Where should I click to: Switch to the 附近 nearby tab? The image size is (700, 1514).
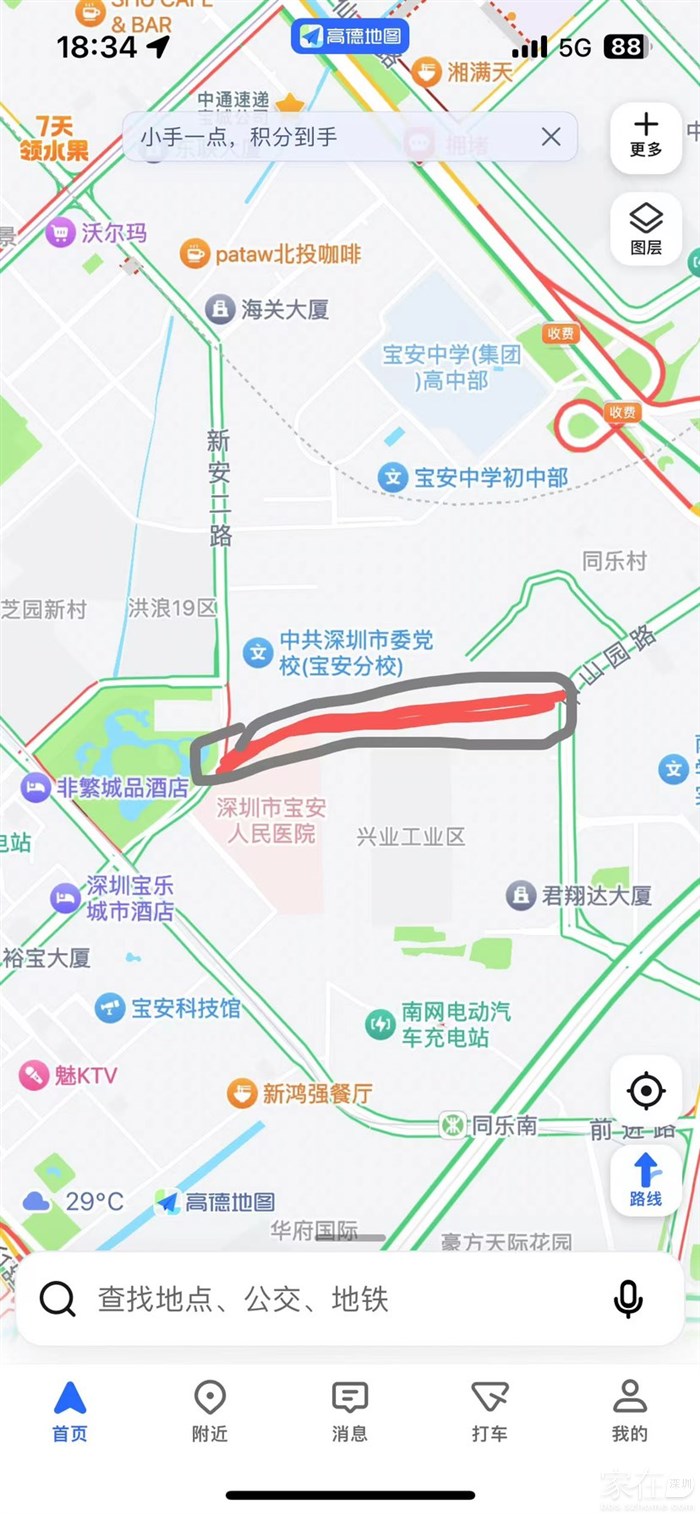point(210,1410)
